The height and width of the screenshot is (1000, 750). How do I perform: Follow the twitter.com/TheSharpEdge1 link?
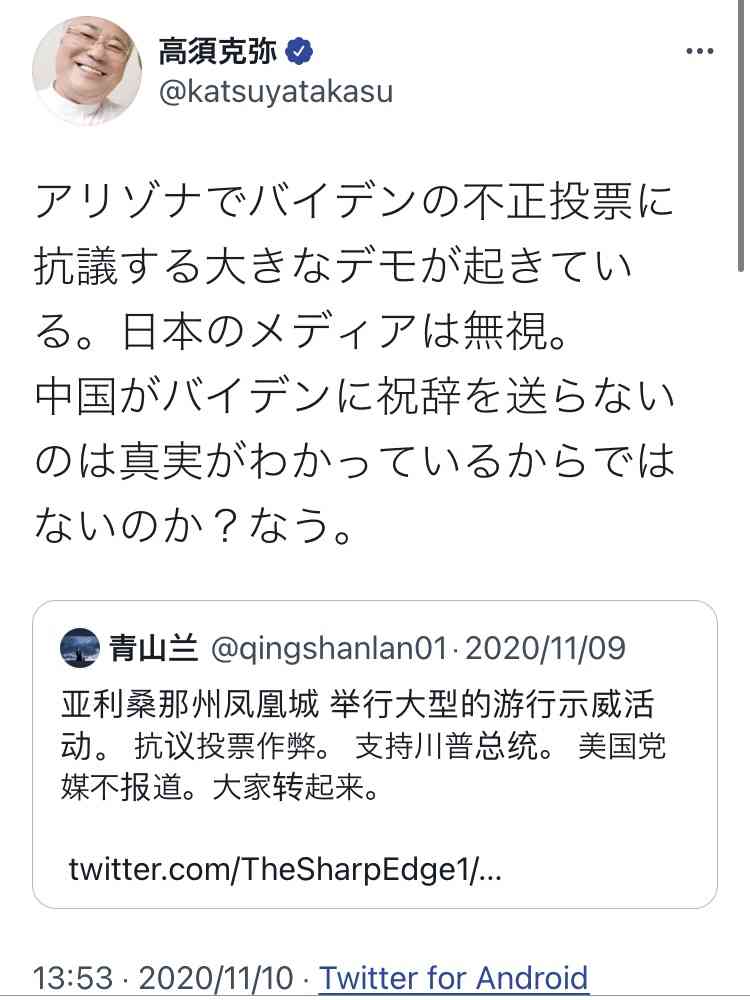pos(285,868)
